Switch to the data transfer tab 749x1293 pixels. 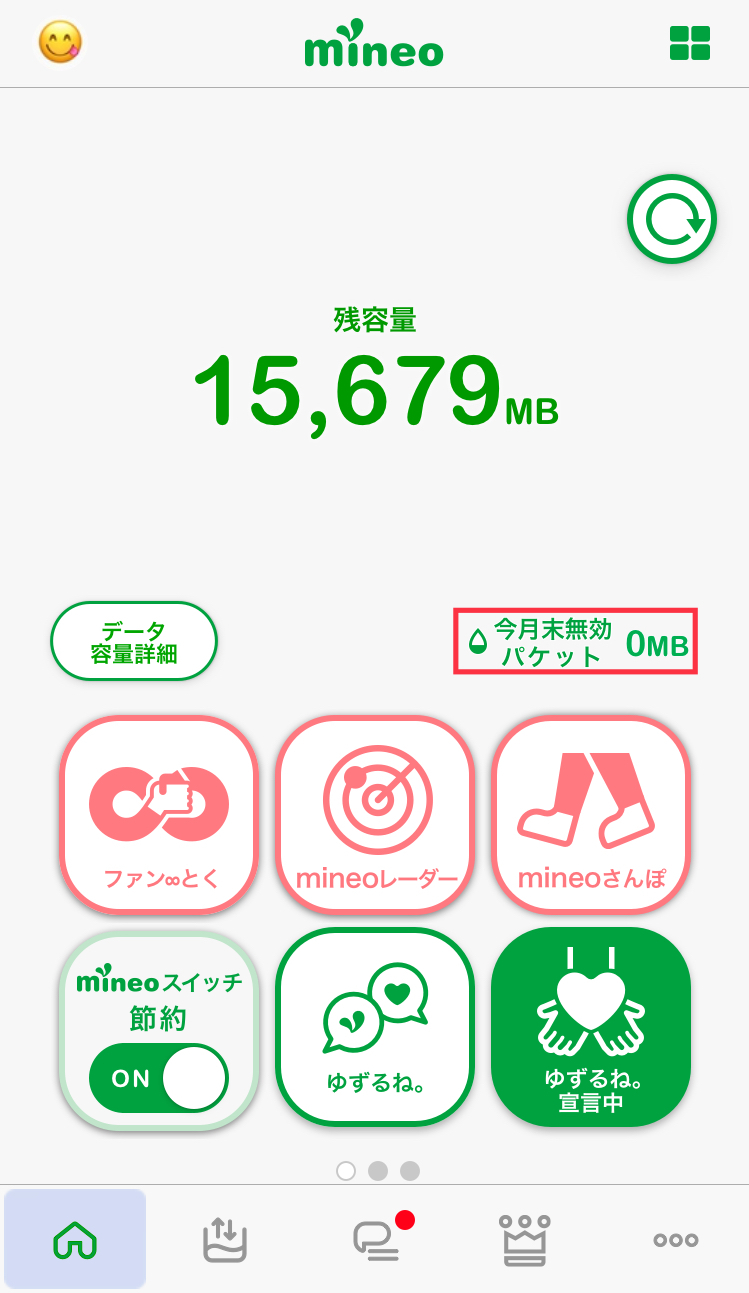224,1240
